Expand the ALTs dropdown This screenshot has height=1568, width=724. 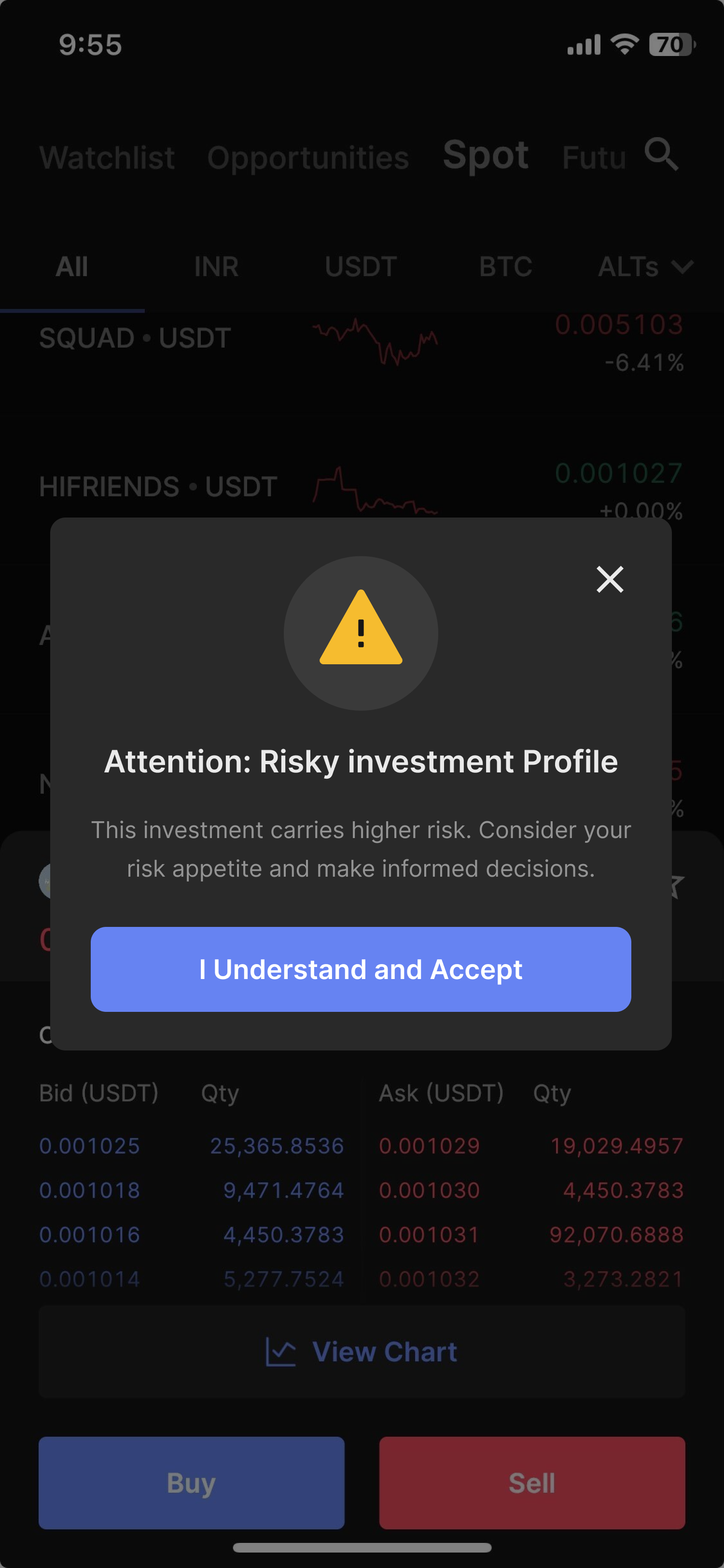pyautogui.click(x=645, y=266)
